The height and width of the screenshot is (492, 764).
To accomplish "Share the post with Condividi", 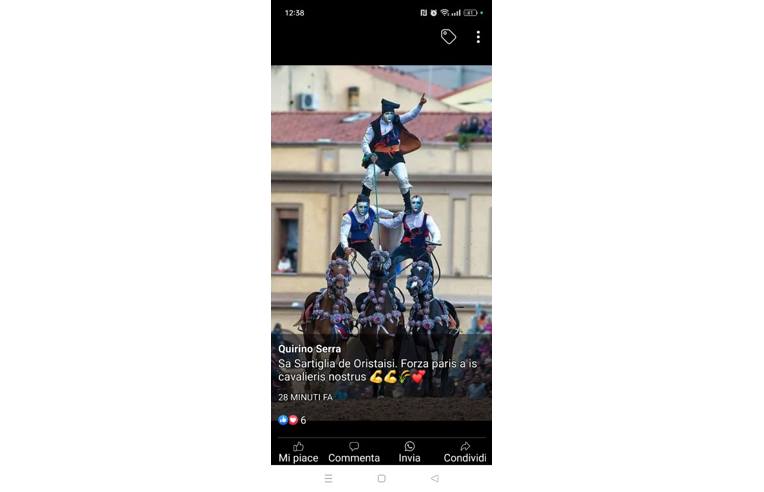I will tap(465, 452).
